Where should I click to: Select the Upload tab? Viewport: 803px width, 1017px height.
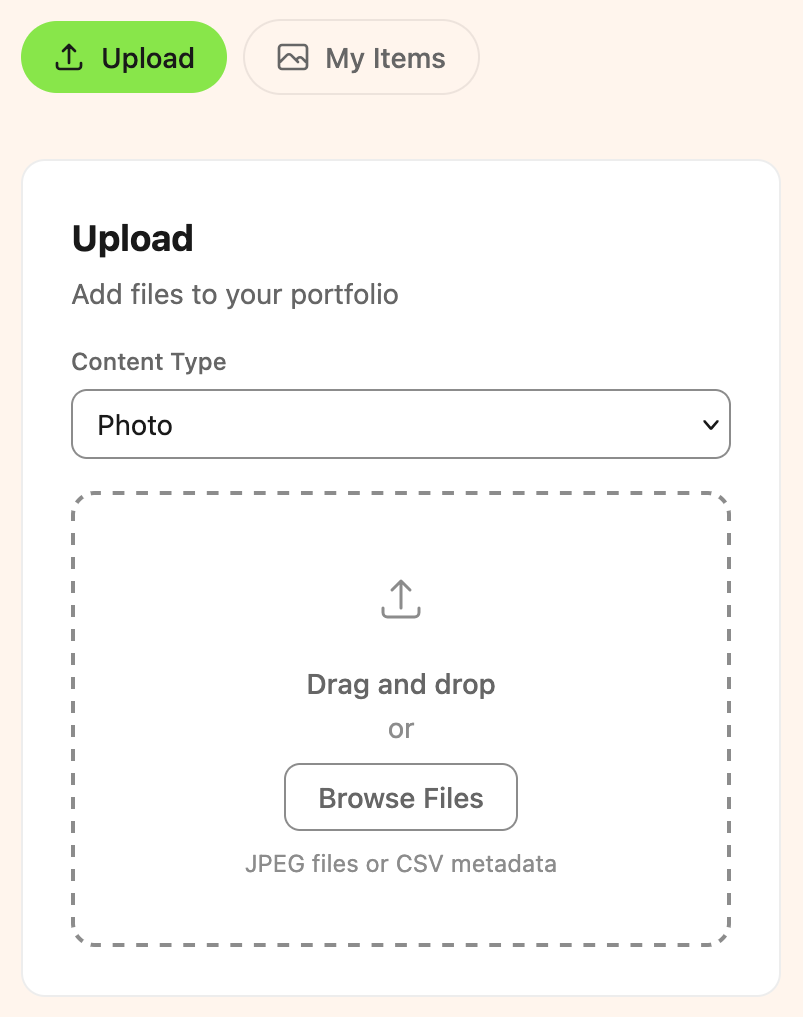(124, 58)
